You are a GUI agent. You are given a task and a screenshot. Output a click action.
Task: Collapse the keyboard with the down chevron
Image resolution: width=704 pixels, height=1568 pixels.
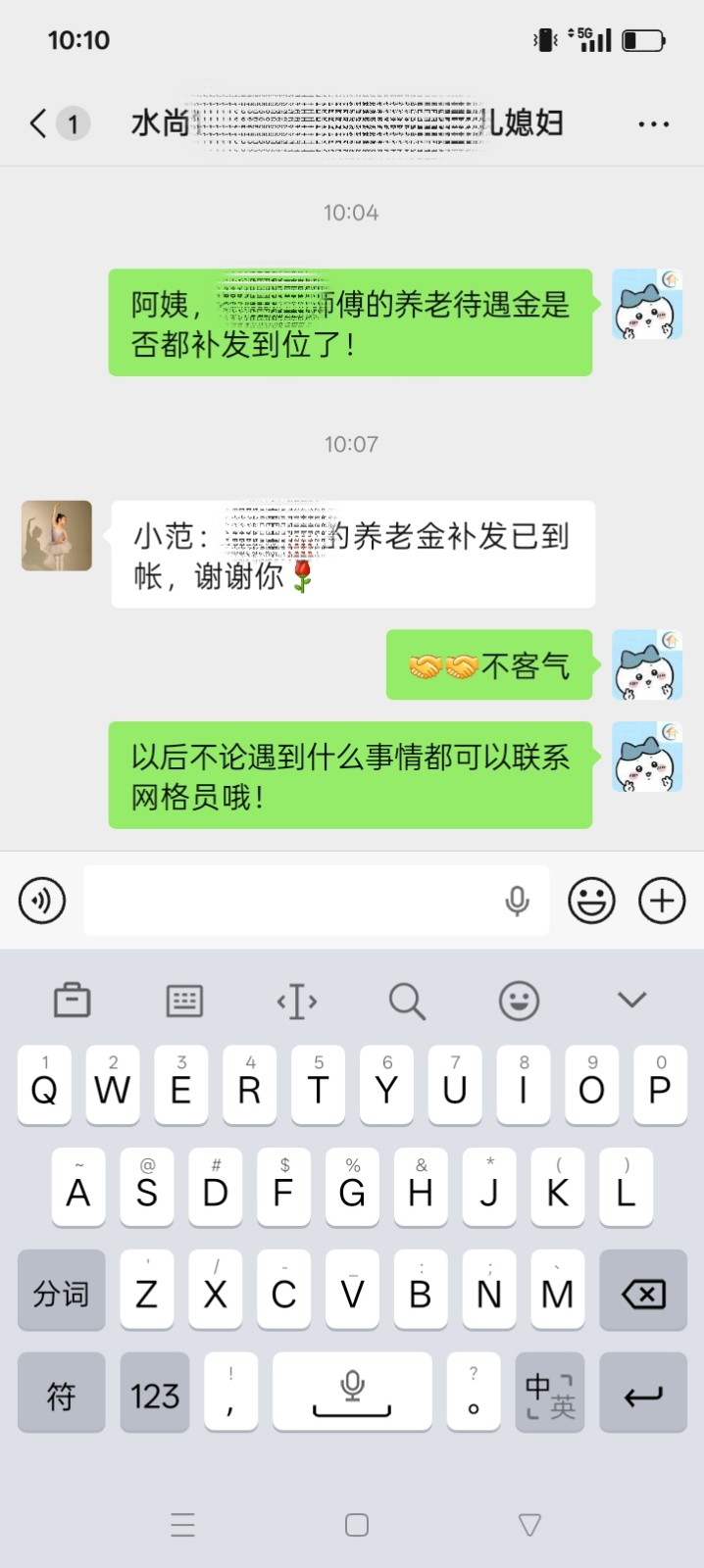pyautogui.click(x=631, y=1000)
